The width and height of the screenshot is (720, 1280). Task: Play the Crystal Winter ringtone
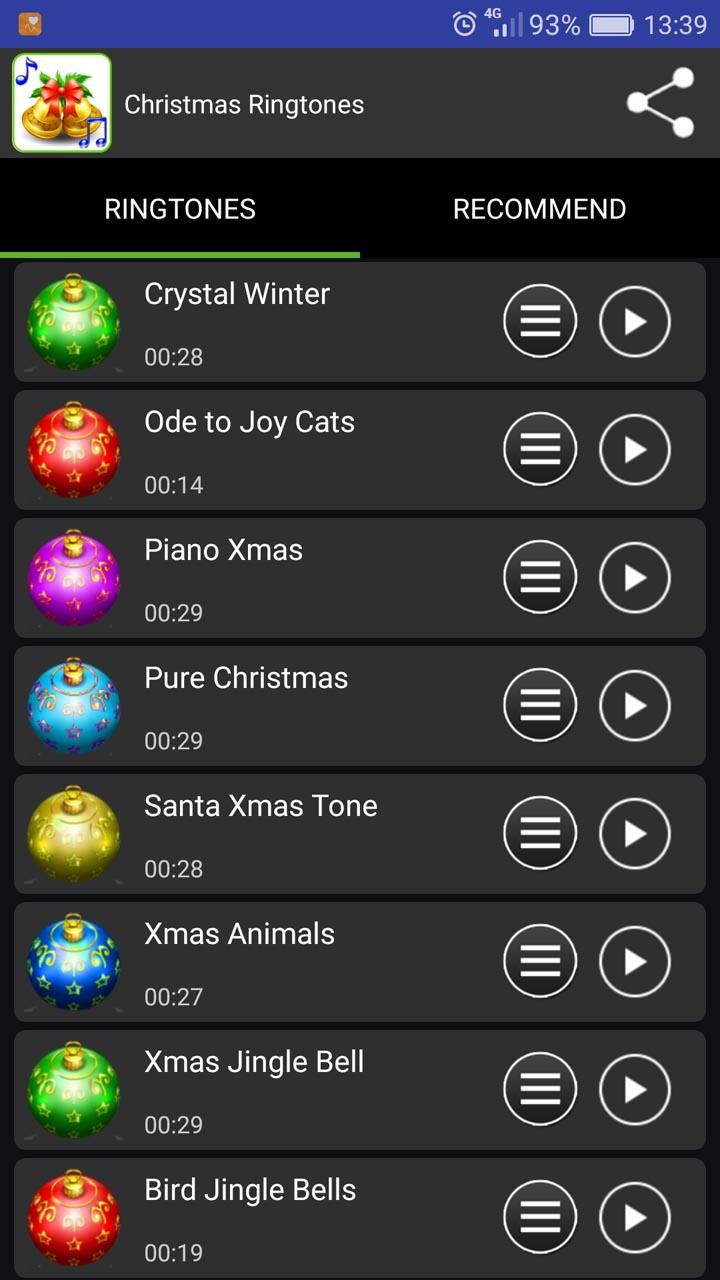pos(634,322)
